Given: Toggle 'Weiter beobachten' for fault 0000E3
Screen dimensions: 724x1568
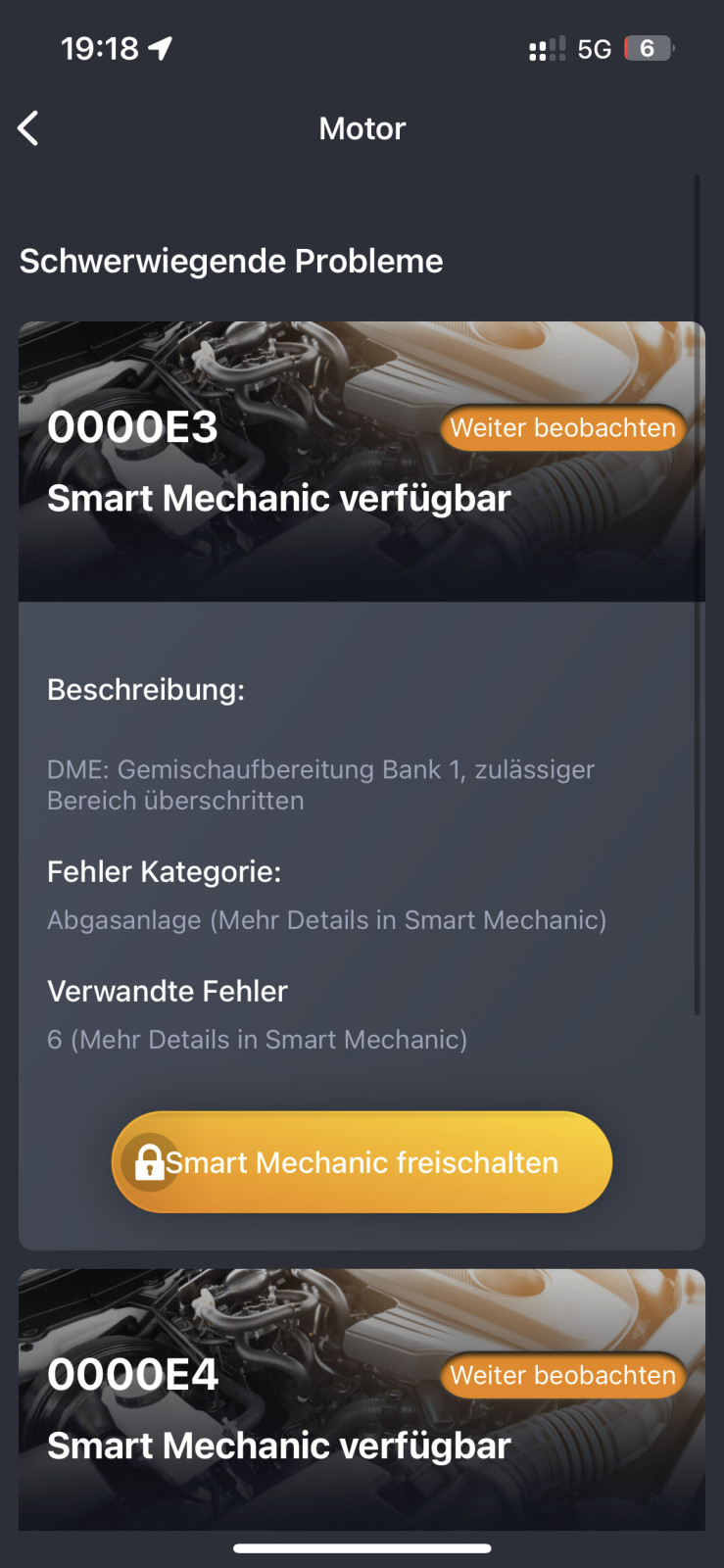Looking at the screenshot, I should click(x=562, y=427).
